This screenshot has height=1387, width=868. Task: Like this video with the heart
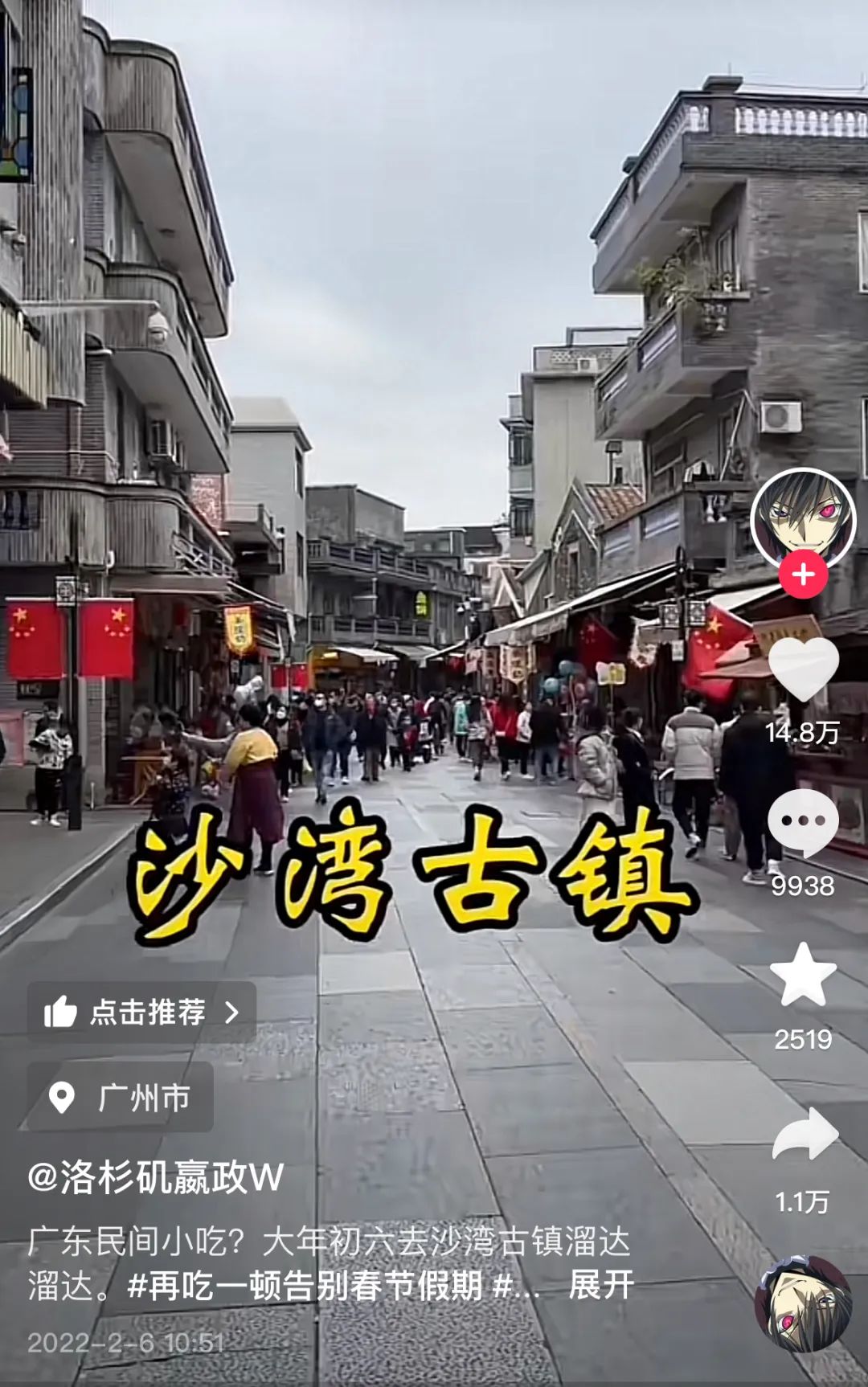coord(803,669)
